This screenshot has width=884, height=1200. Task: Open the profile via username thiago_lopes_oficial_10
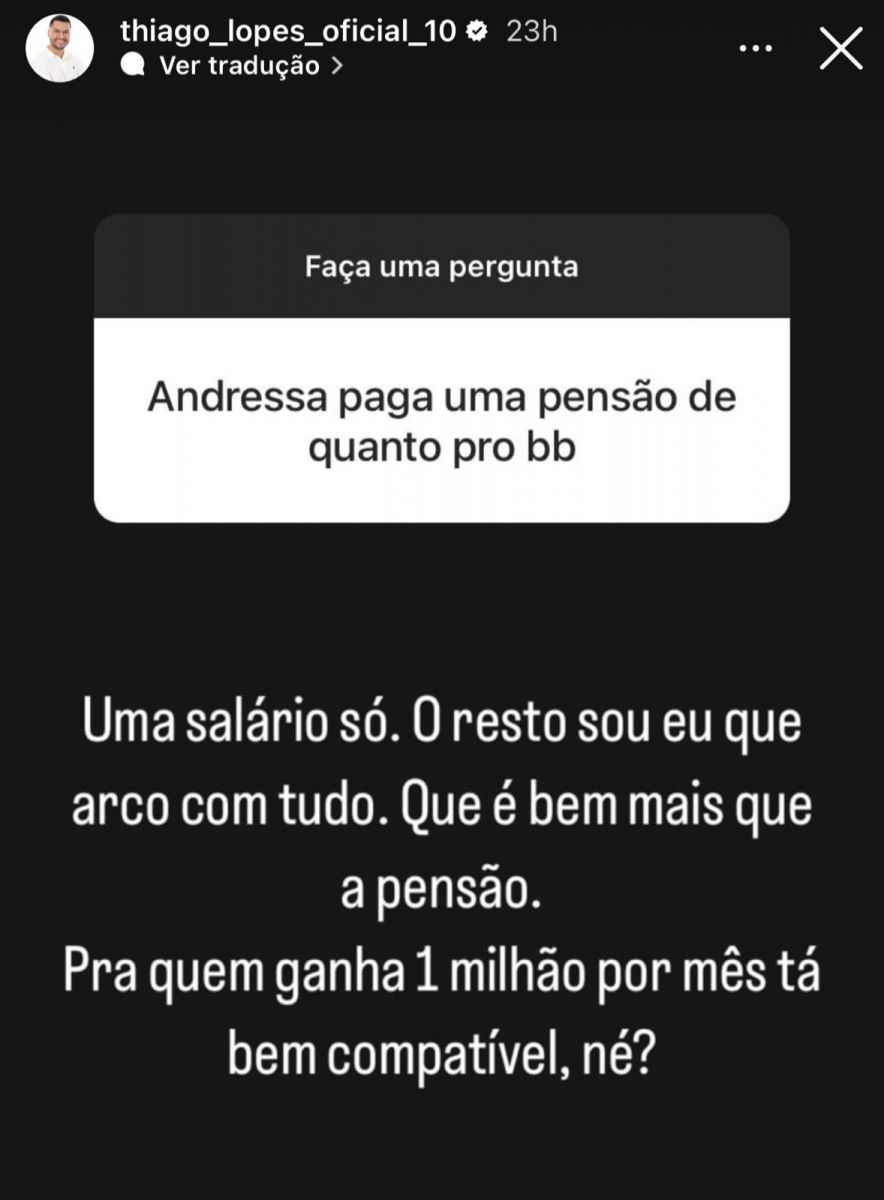click(x=290, y=30)
